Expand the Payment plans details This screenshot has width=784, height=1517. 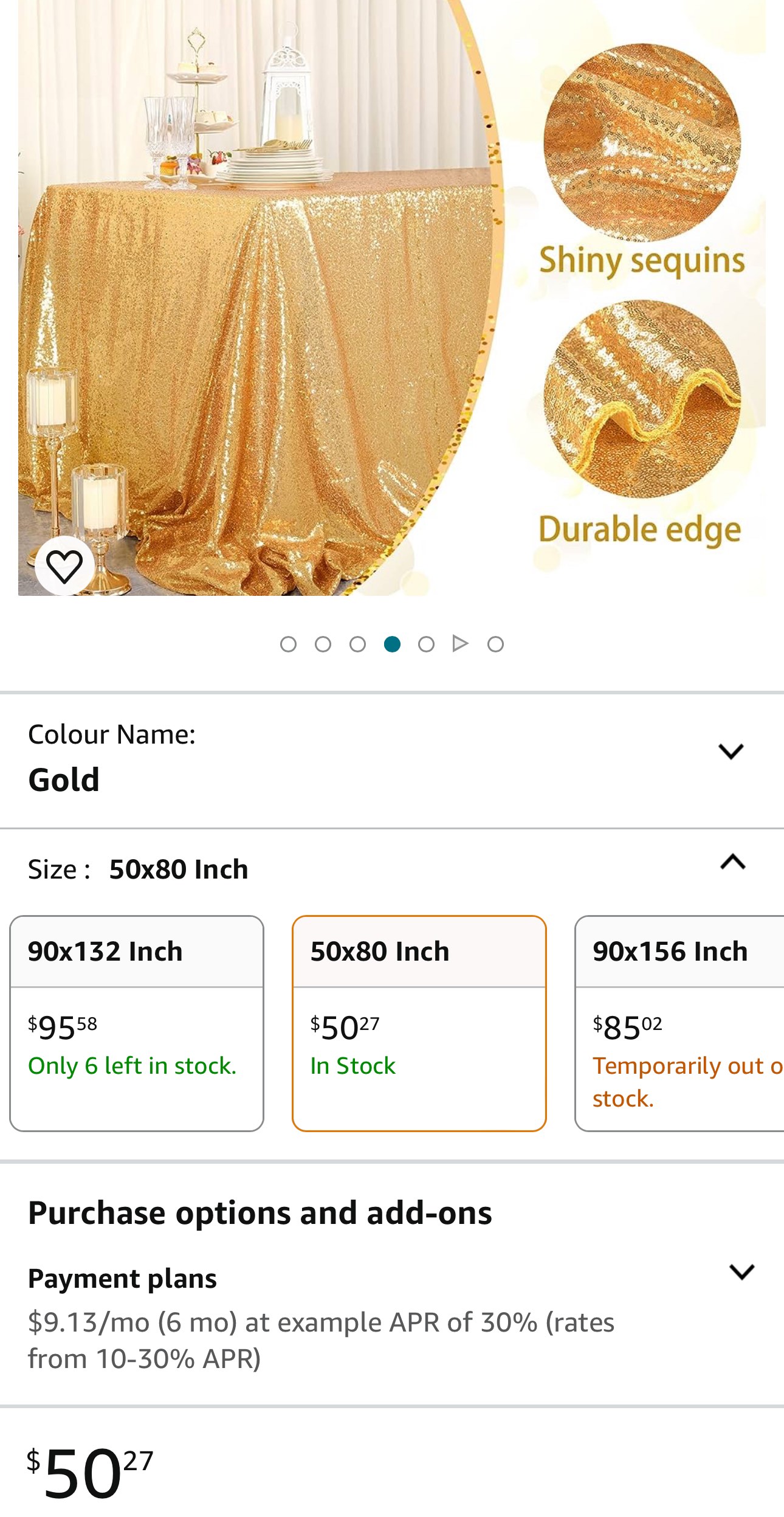pyautogui.click(x=741, y=1271)
